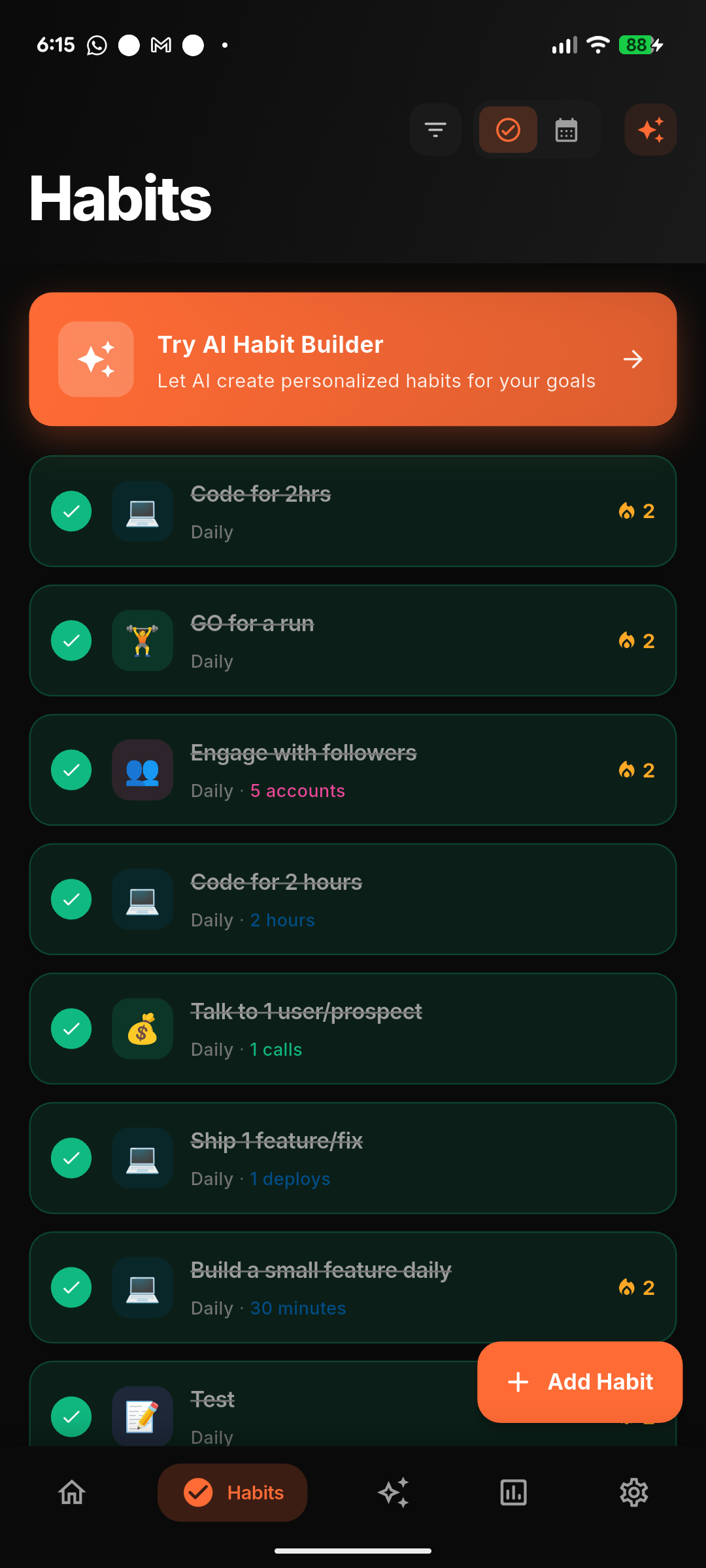Switch to the Habits tab
706x1568 pixels.
pos(232,1492)
